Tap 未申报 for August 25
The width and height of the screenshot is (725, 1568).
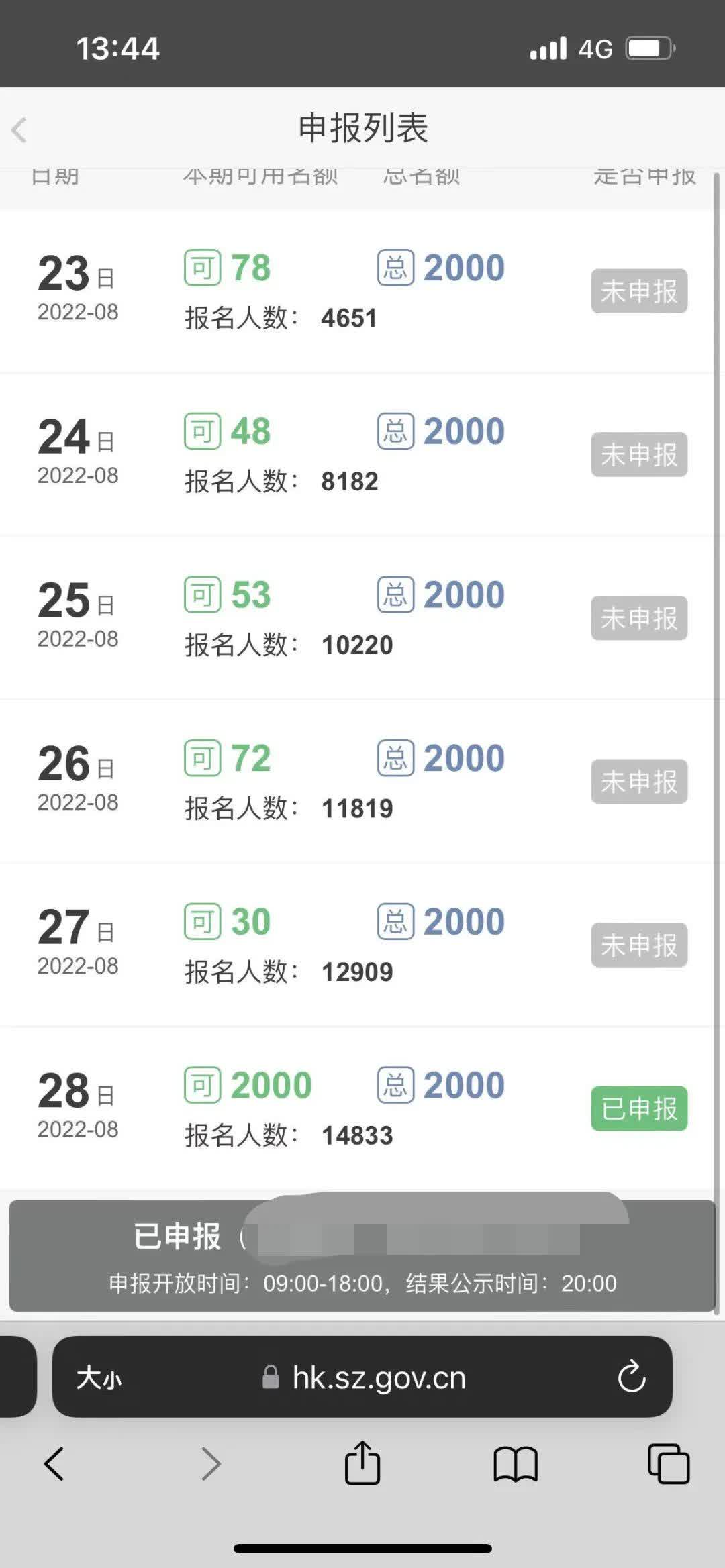638,619
